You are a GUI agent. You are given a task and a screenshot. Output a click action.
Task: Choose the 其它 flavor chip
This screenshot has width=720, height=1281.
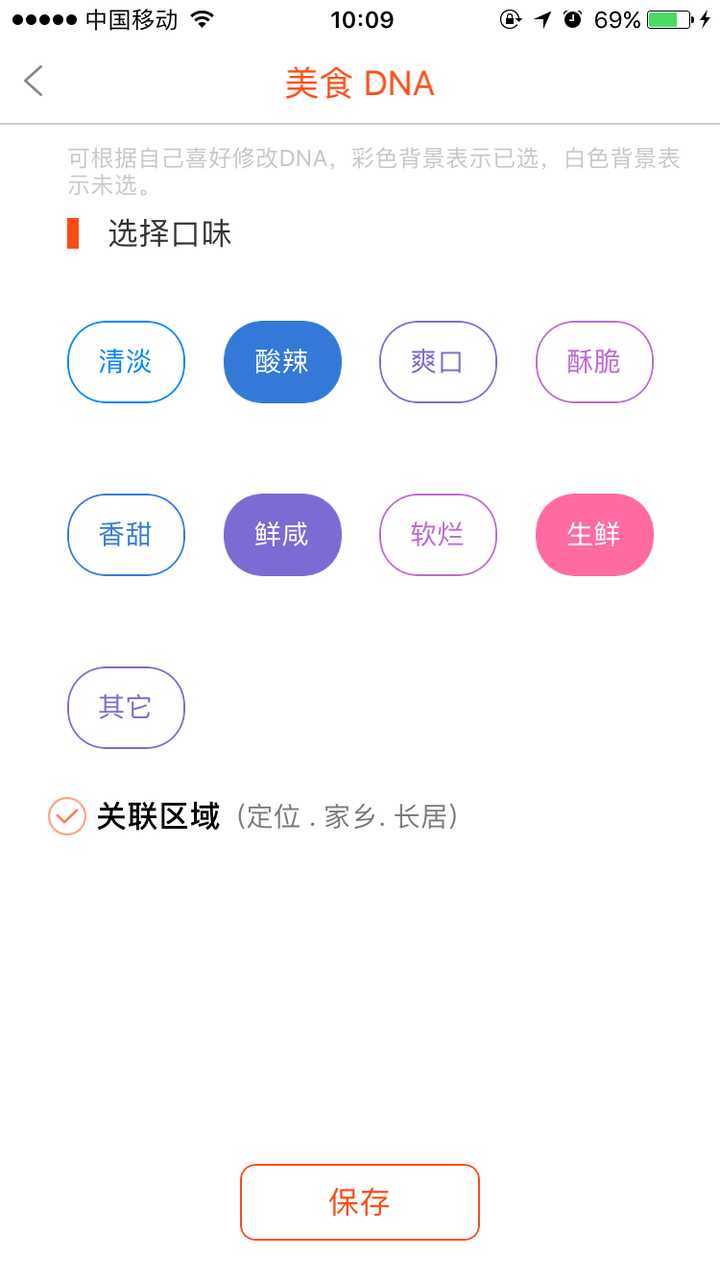126,708
